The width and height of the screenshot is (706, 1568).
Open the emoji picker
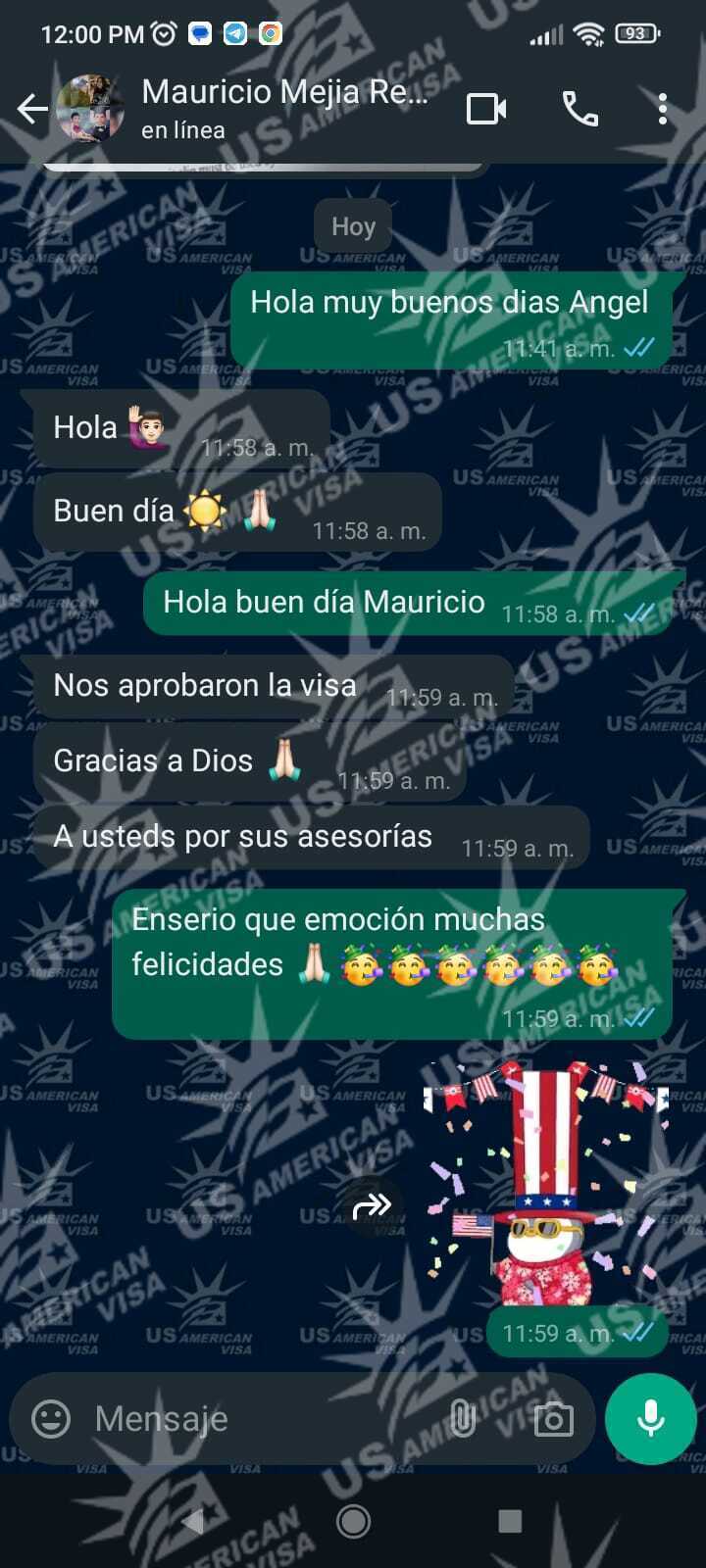coord(51,1418)
